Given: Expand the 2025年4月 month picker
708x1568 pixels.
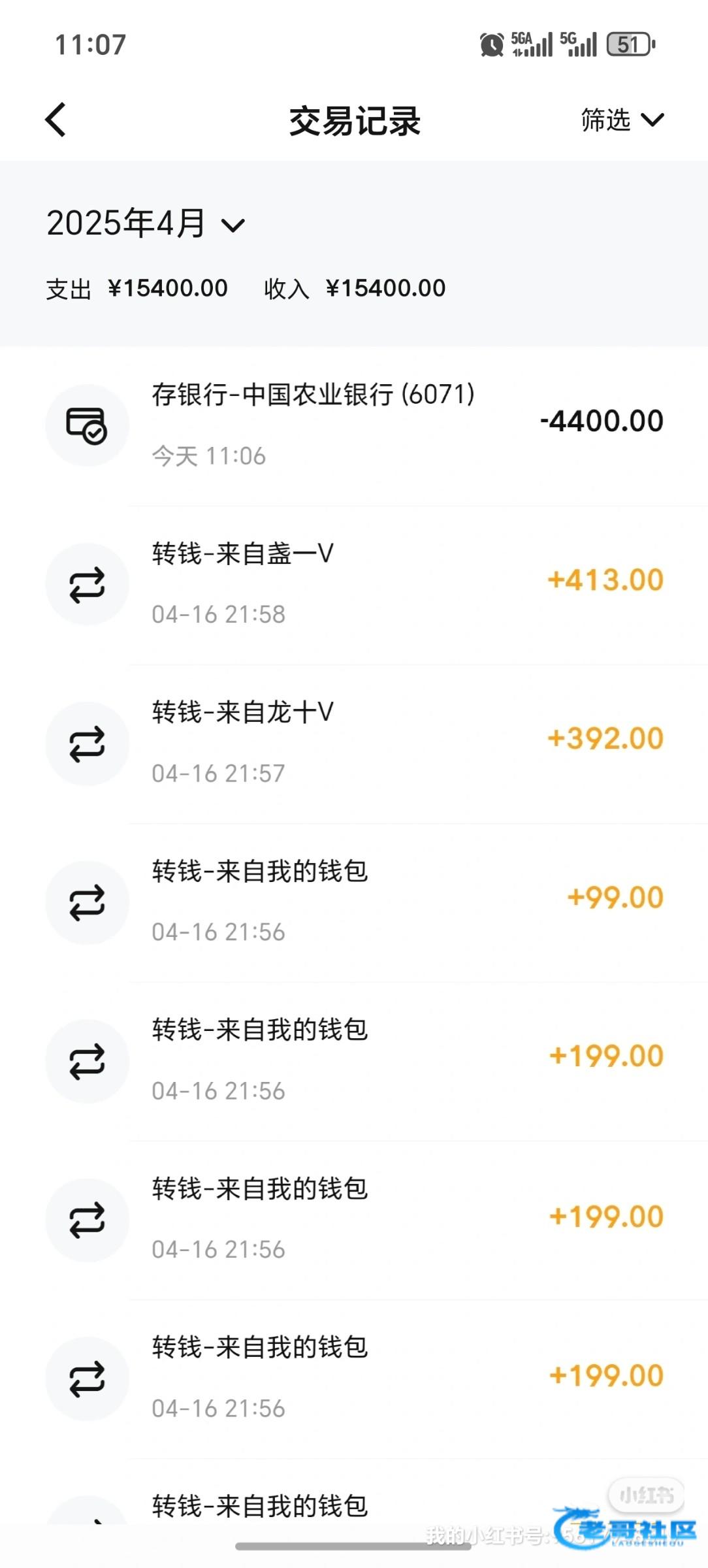Looking at the screenshot, I should click(146, 223).
